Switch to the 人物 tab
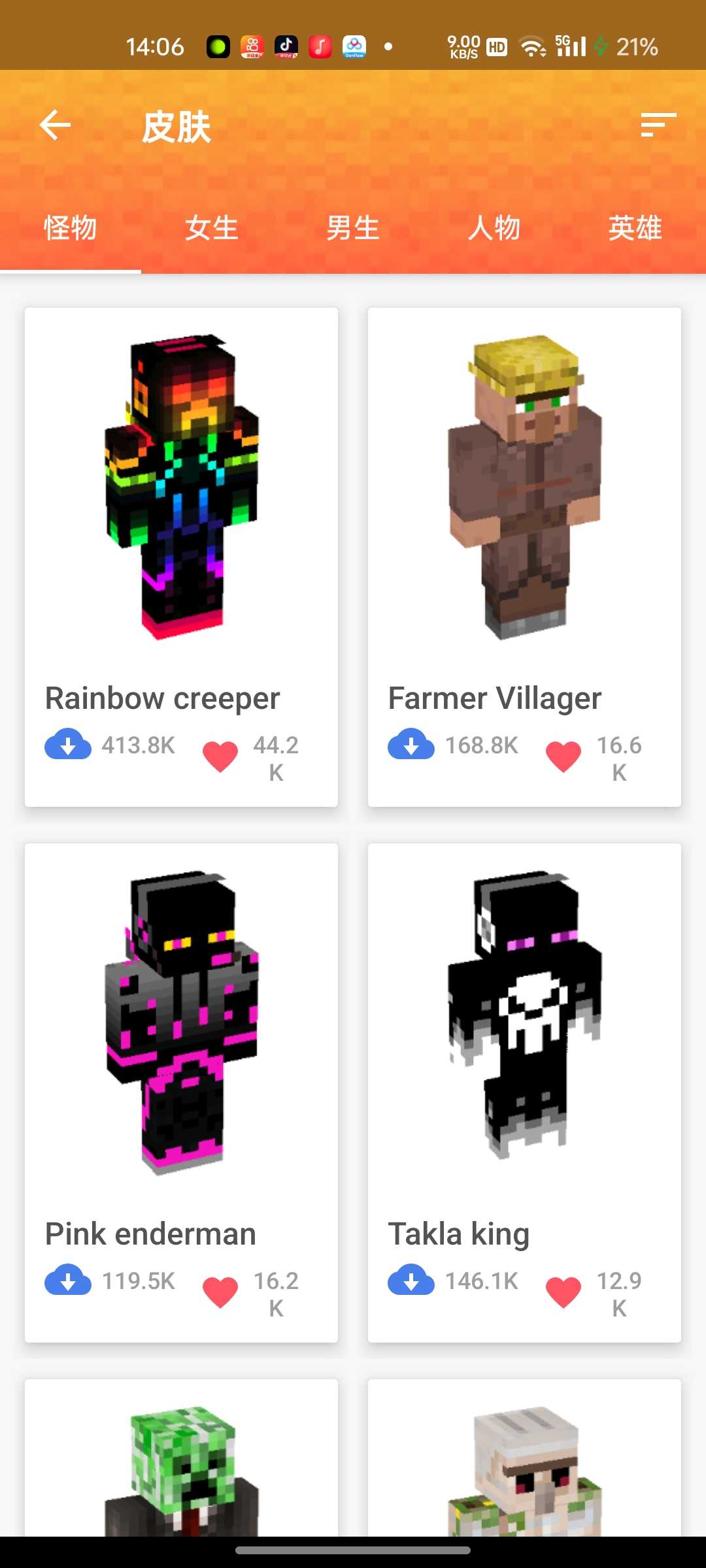The image size is (706, 1568). [494, 228]
